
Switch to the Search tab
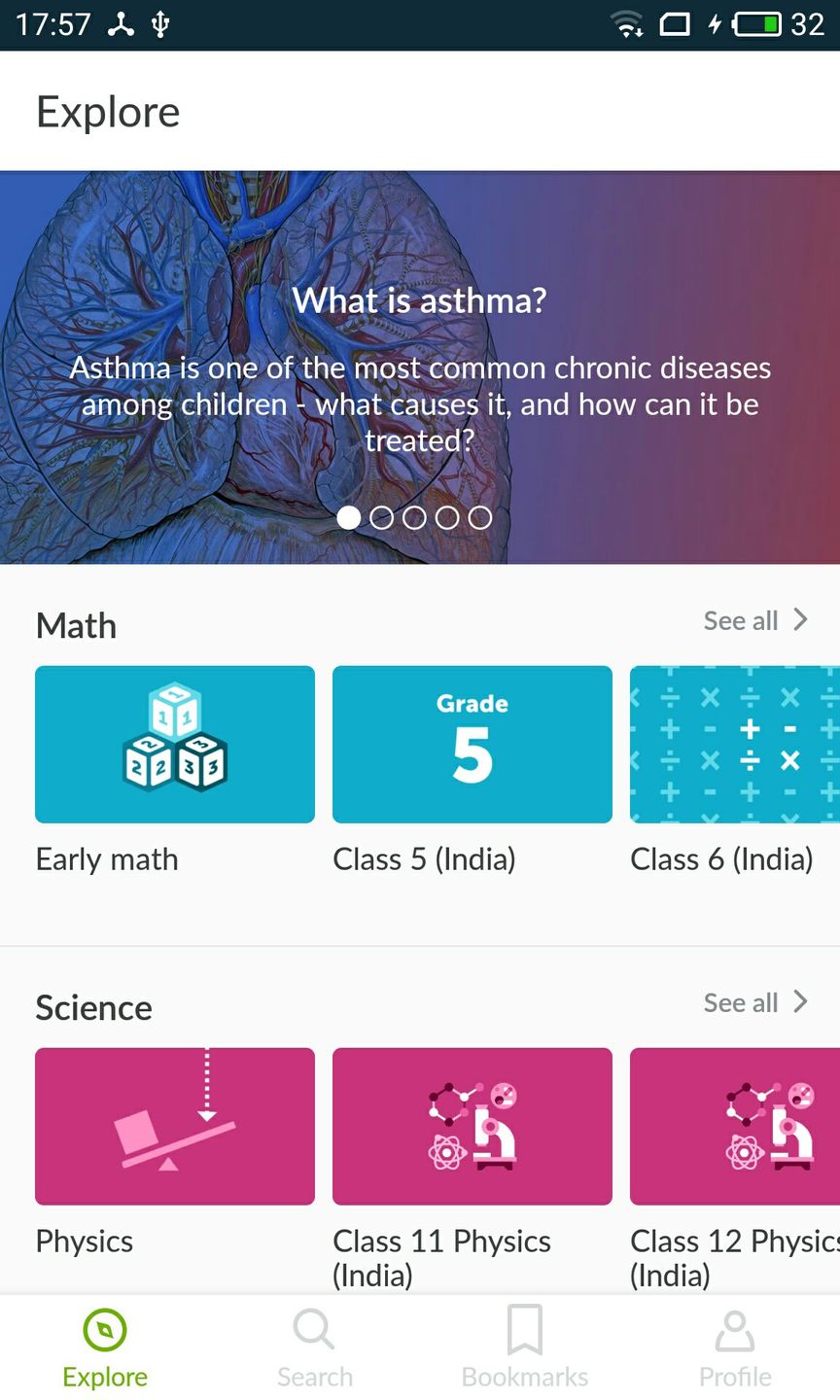[x=314, y=1348]
